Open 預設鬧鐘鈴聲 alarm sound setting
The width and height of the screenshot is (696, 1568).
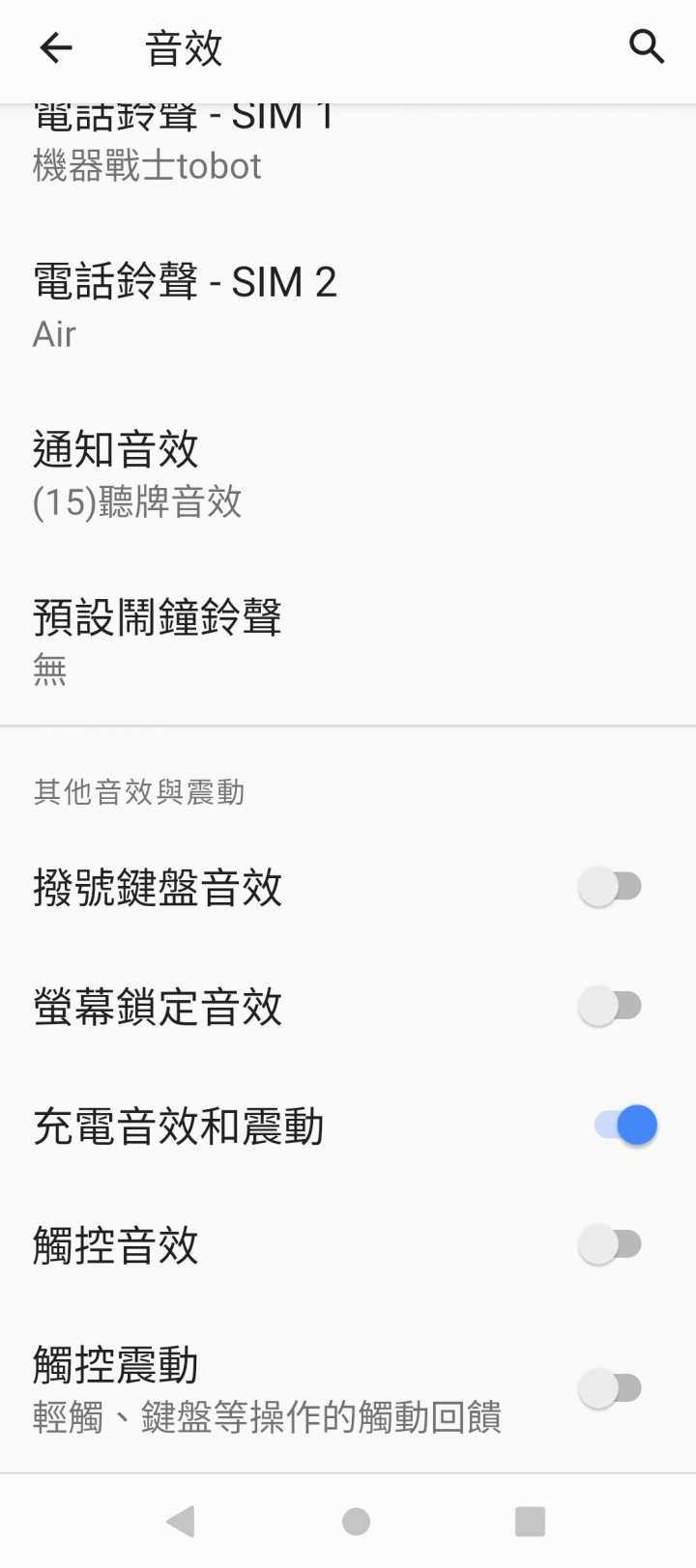(x=348, y=641)
